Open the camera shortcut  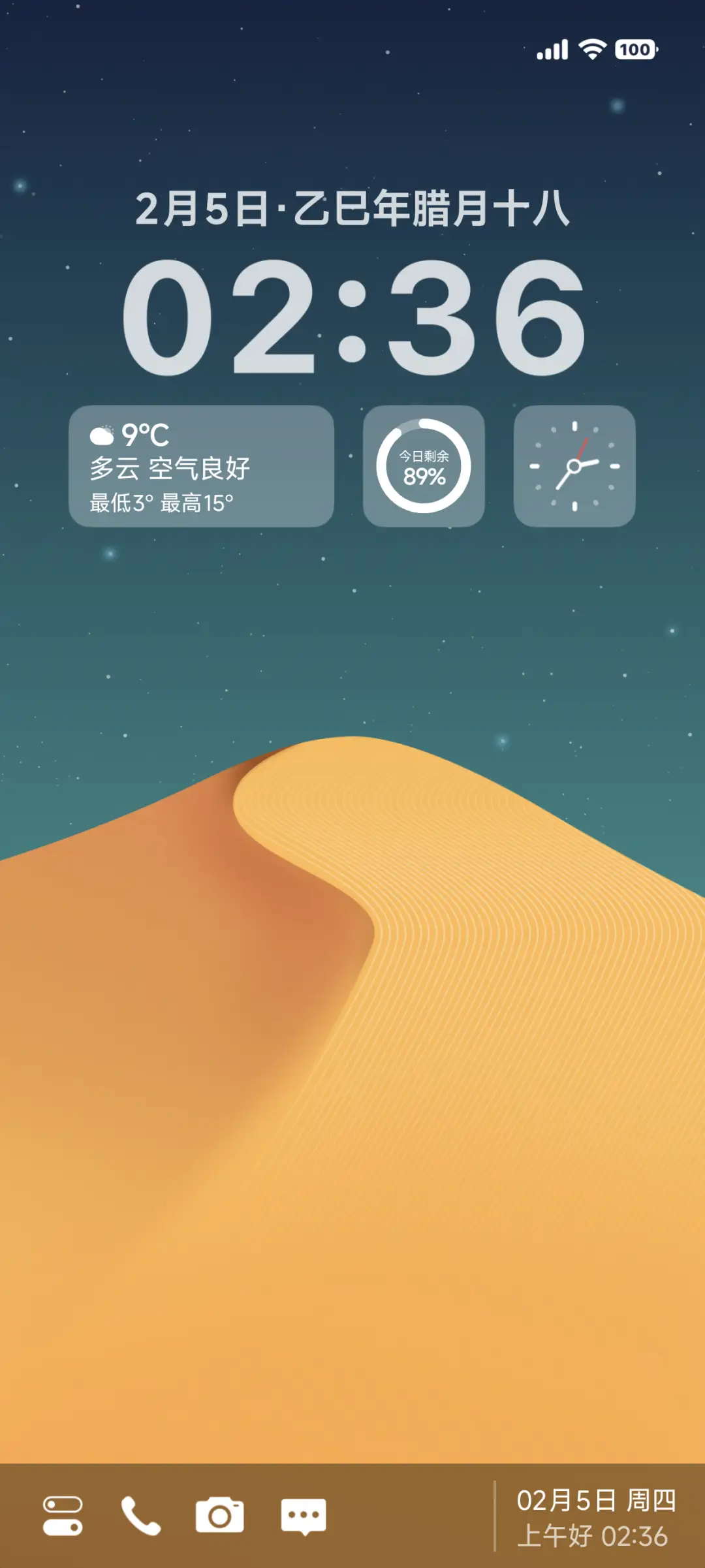click(220, 1516)
